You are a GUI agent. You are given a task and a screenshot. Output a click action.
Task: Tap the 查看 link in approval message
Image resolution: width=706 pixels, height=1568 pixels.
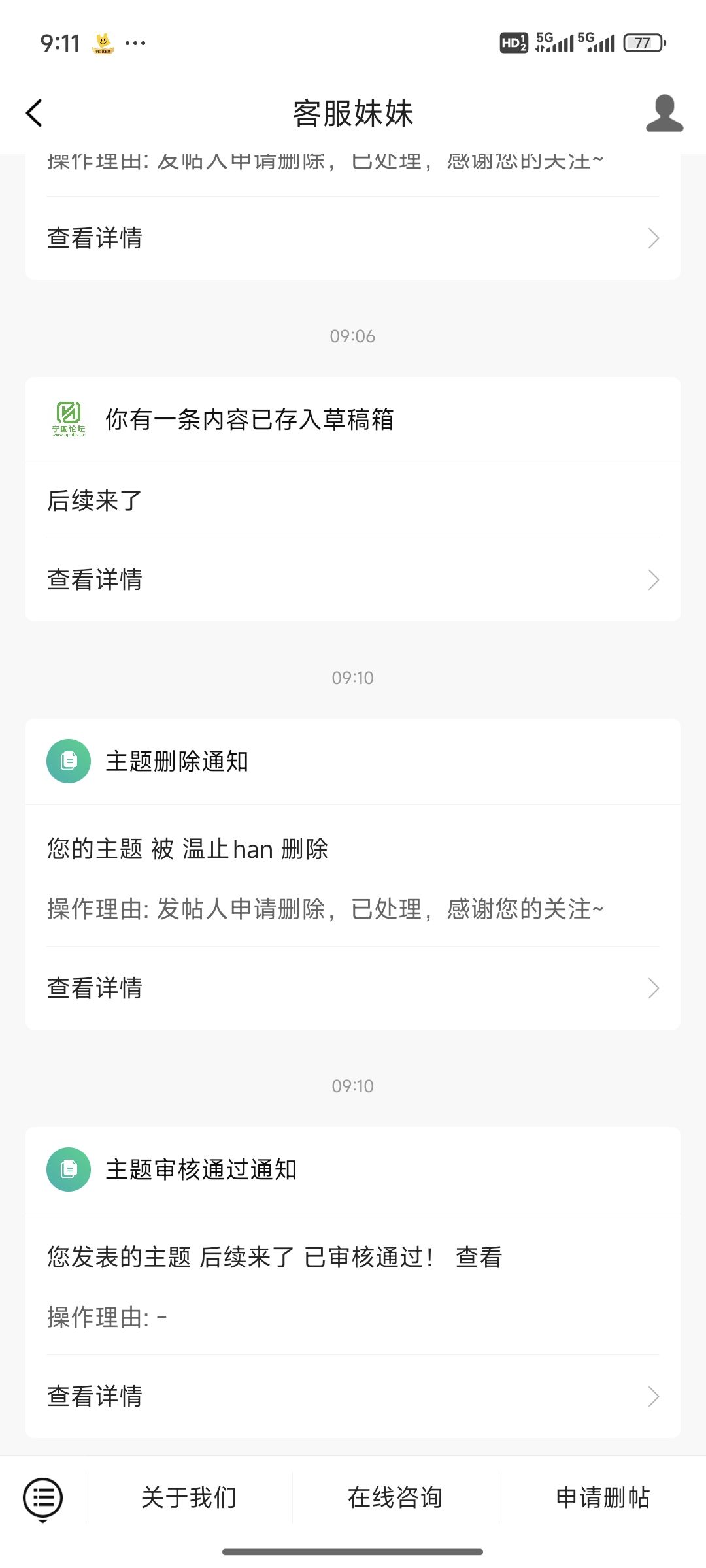pos(479,1257)
